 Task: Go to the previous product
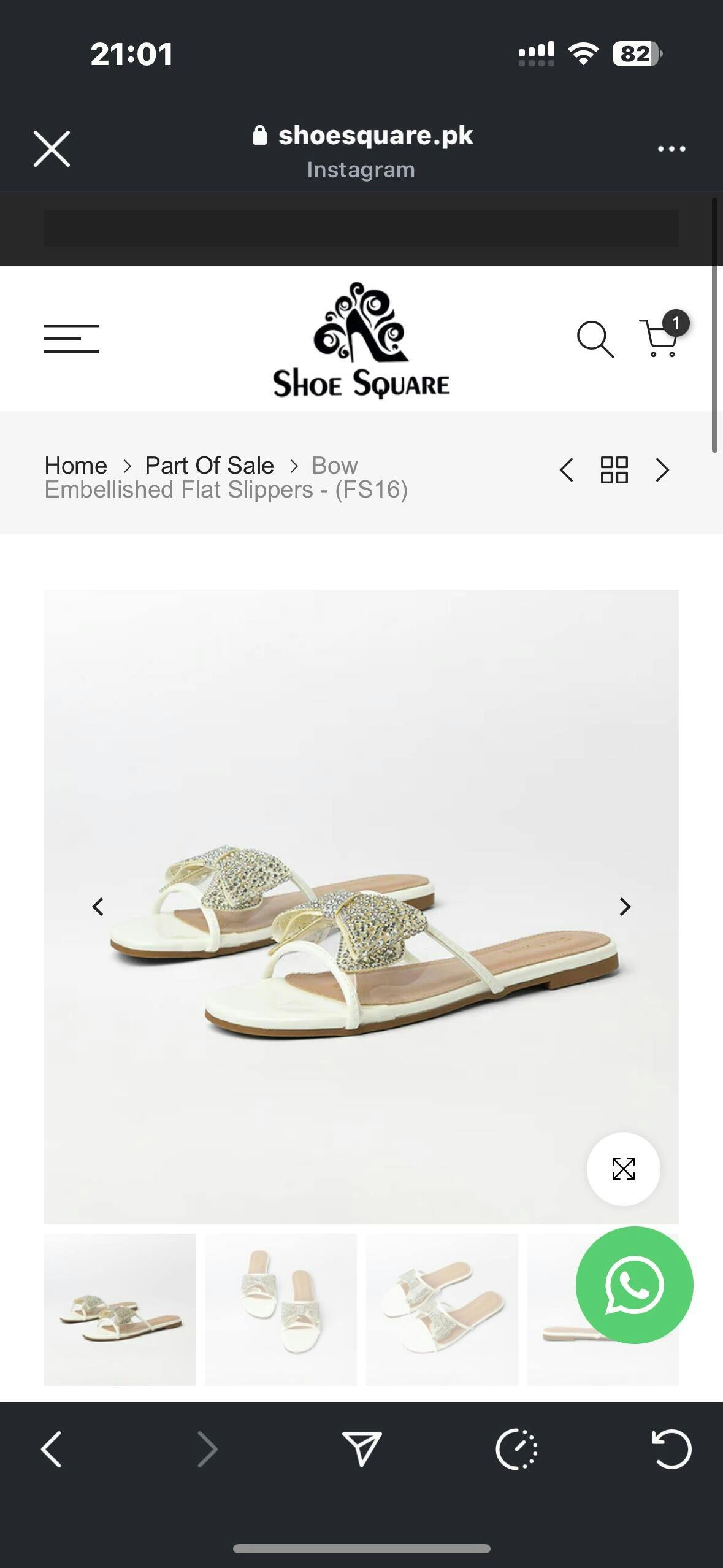(567, 471)
